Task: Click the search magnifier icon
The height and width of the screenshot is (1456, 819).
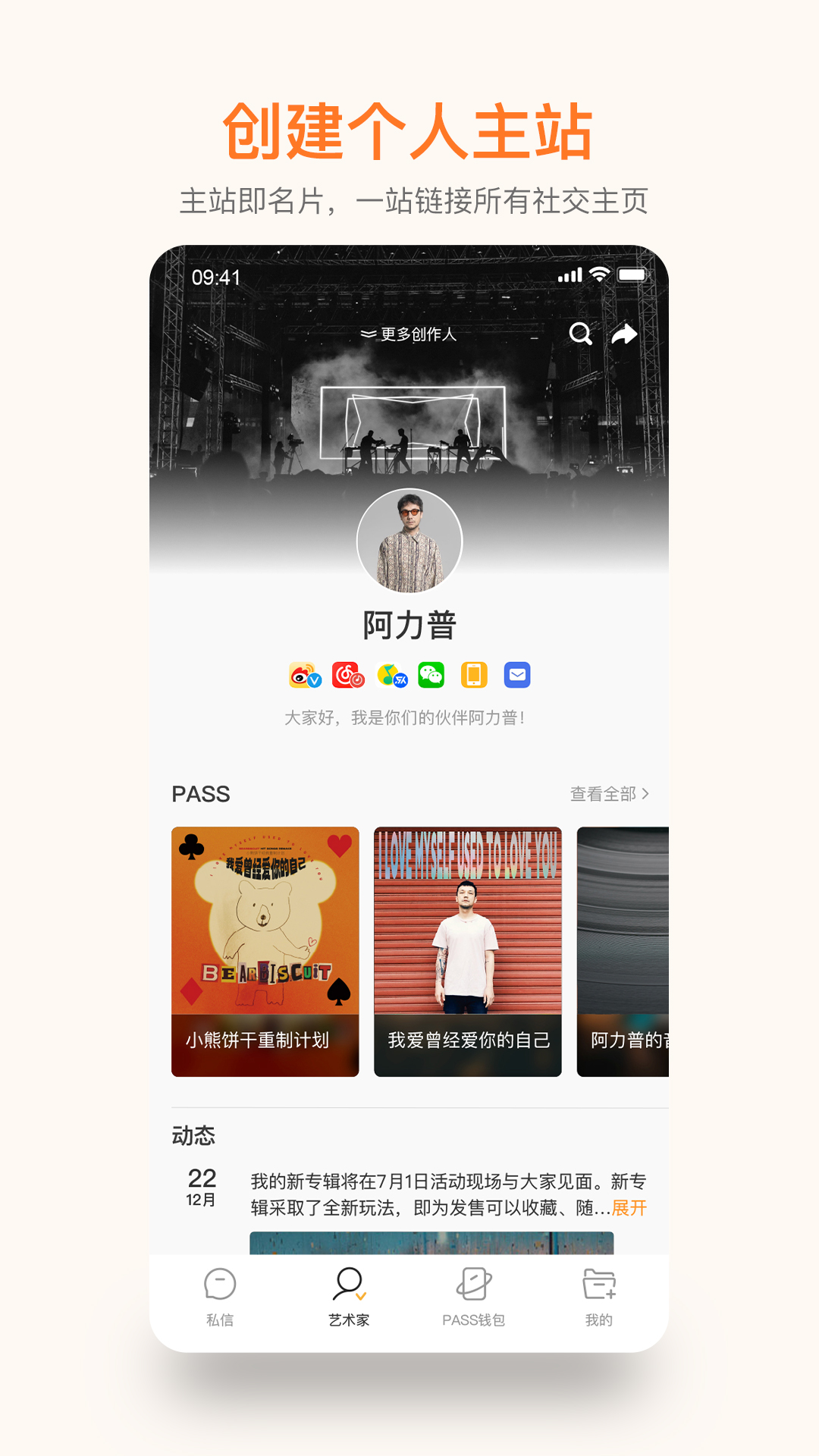Action: tap(581, 334)
